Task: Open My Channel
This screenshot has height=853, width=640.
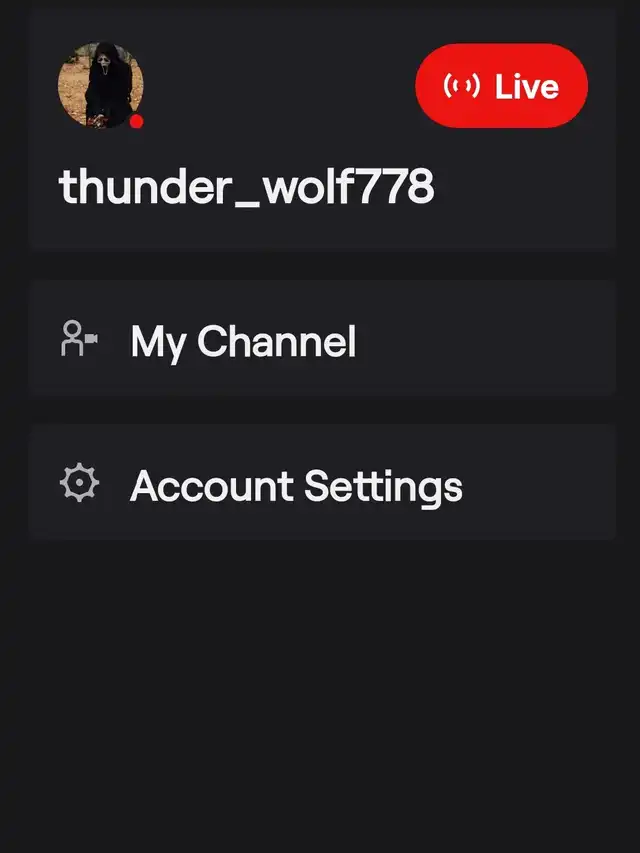Action: click(243, 342)
